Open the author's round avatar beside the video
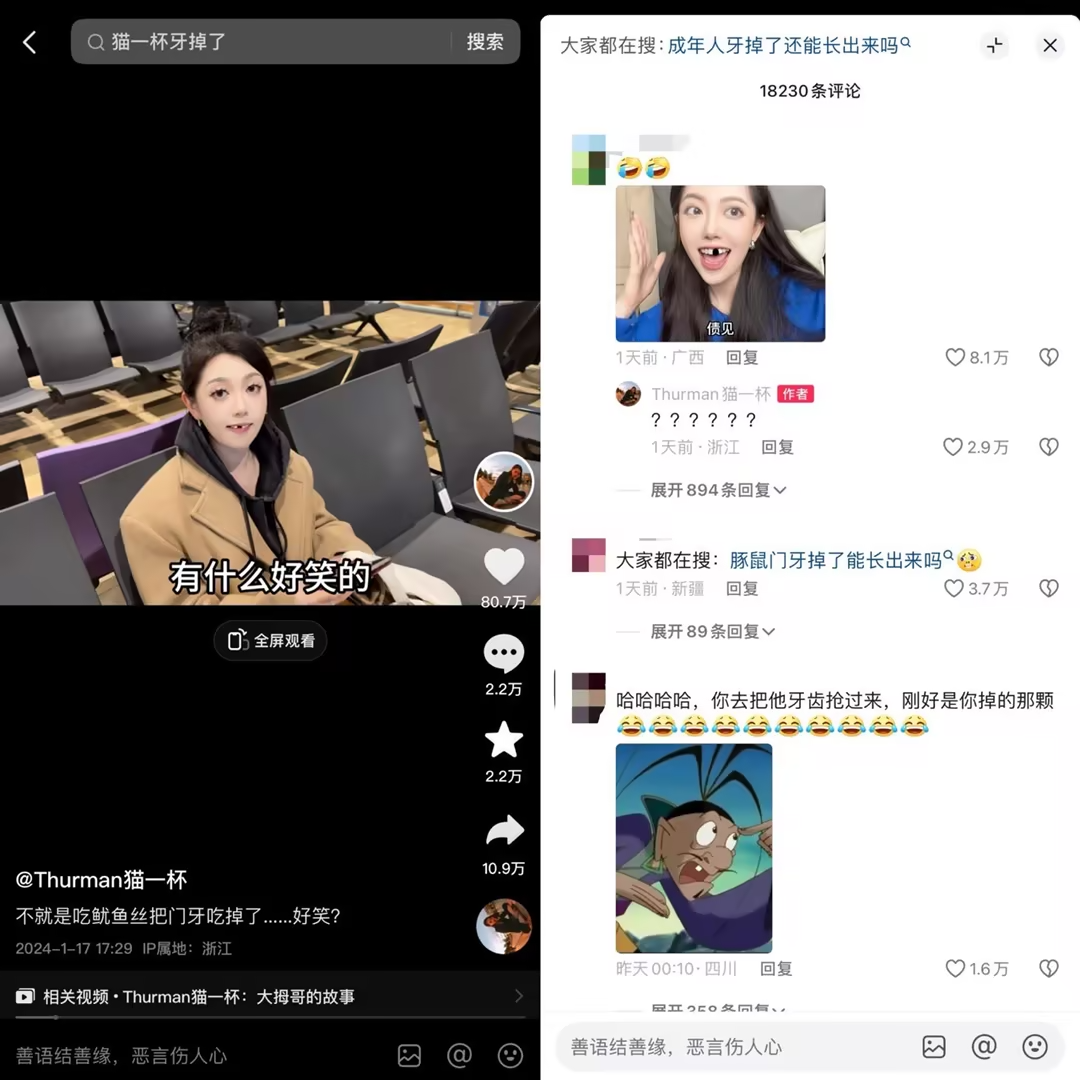 (x=503, y=482)
